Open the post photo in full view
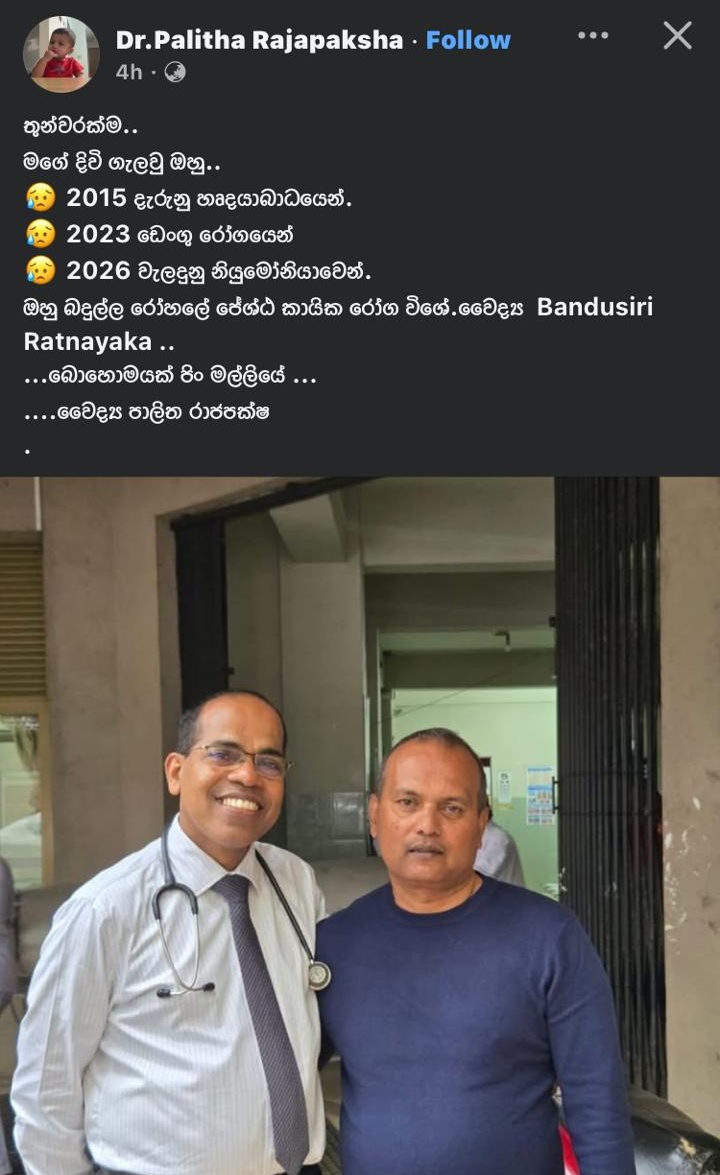The width and height of the screenshot is (720, 1175). click(x=360, y=825)
